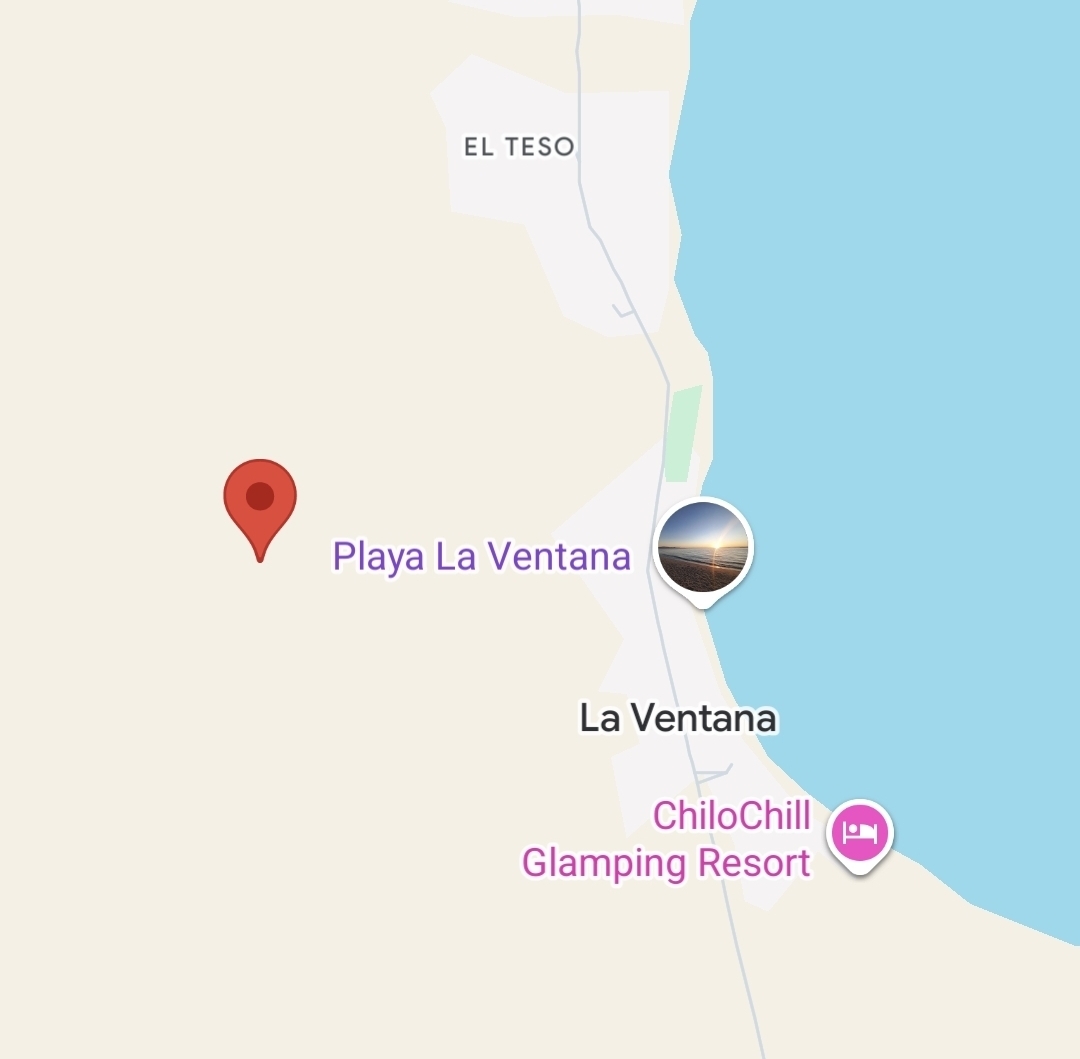Open ChiloChill Glamping Resort hotel pin
The height and width of the screenshot is (1059, 1080).
pos(860,832)
